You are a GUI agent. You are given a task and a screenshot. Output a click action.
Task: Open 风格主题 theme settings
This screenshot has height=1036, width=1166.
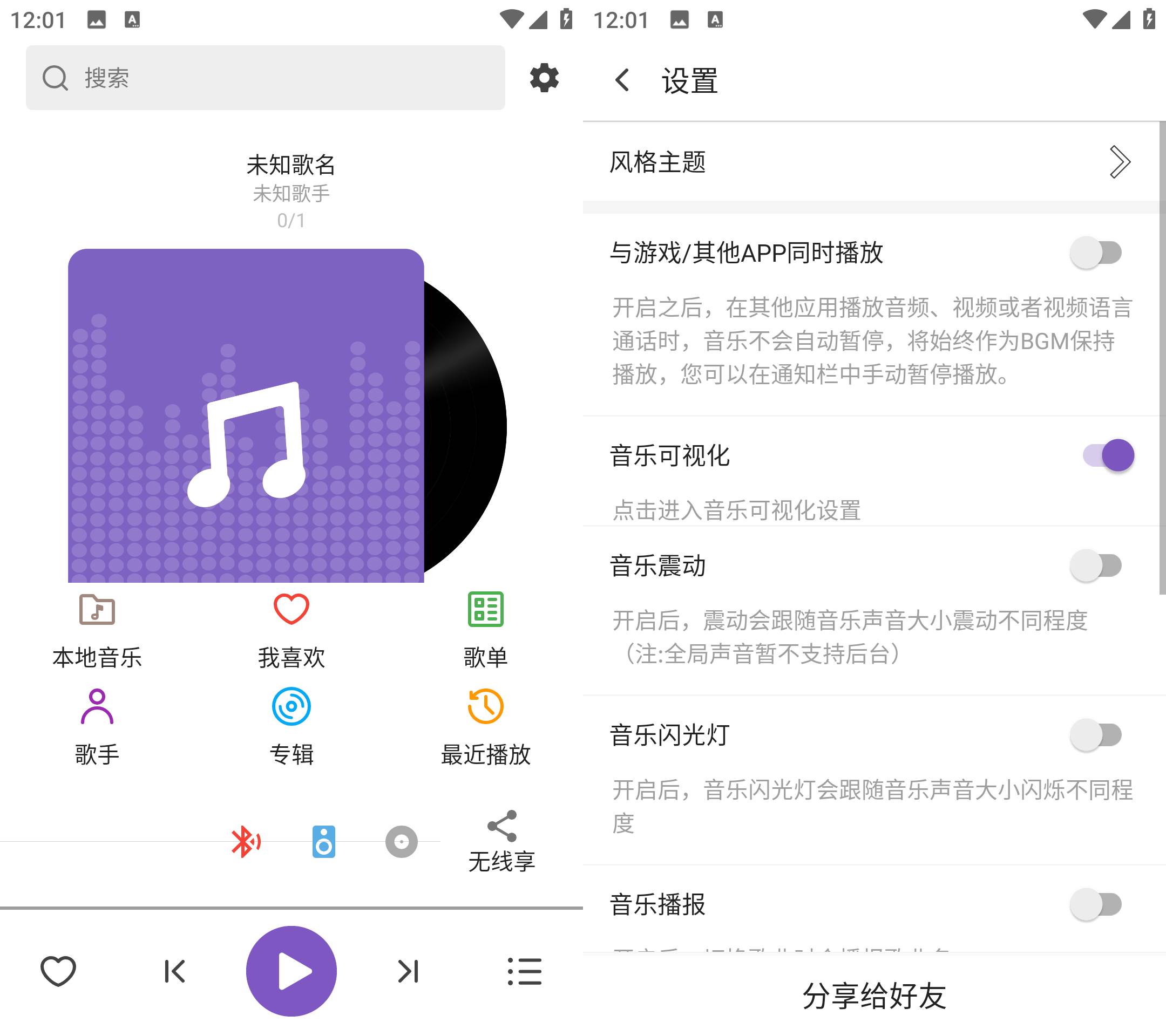pyautogui.click(x=873, y=162)
